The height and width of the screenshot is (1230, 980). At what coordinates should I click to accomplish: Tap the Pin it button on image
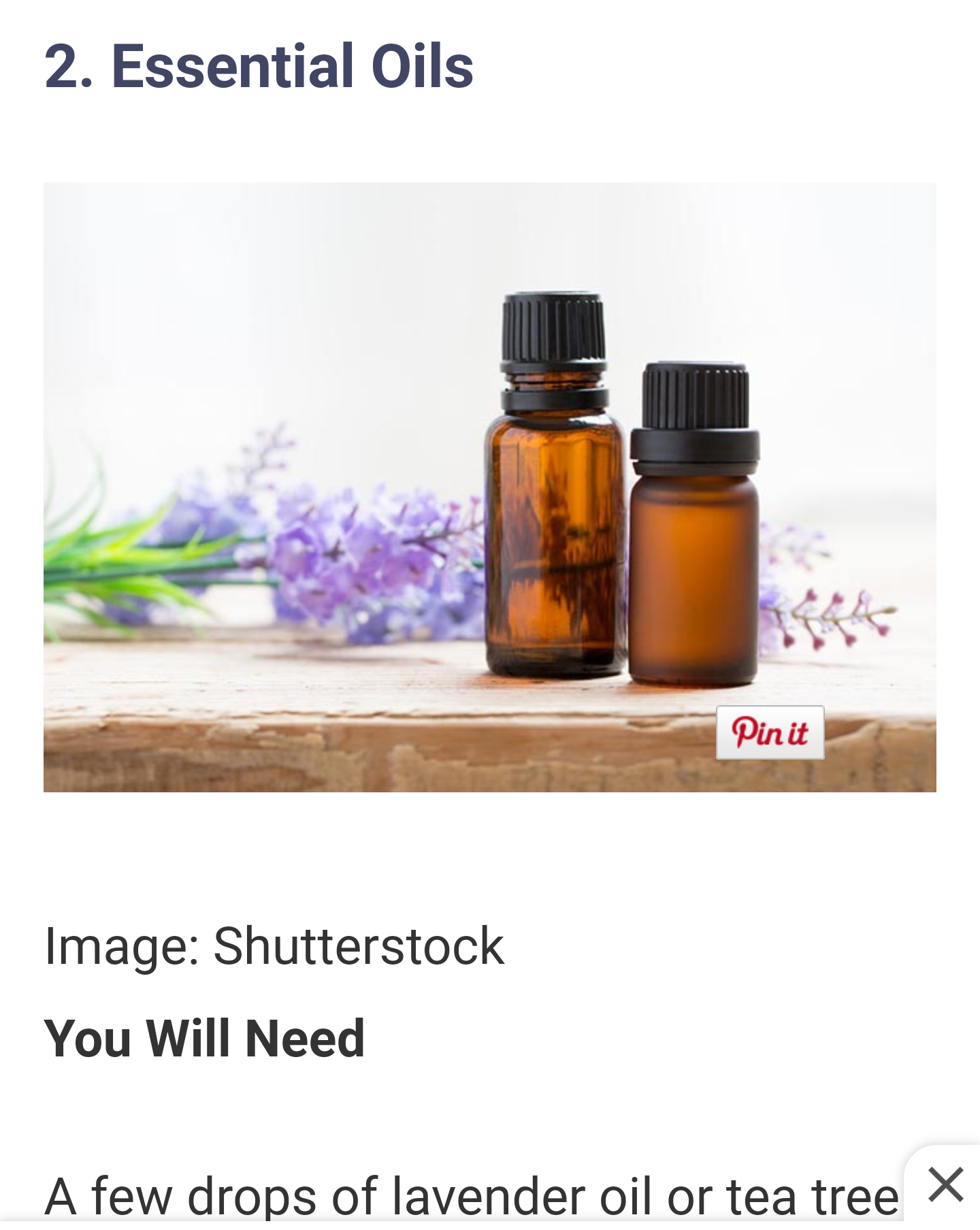770,732
